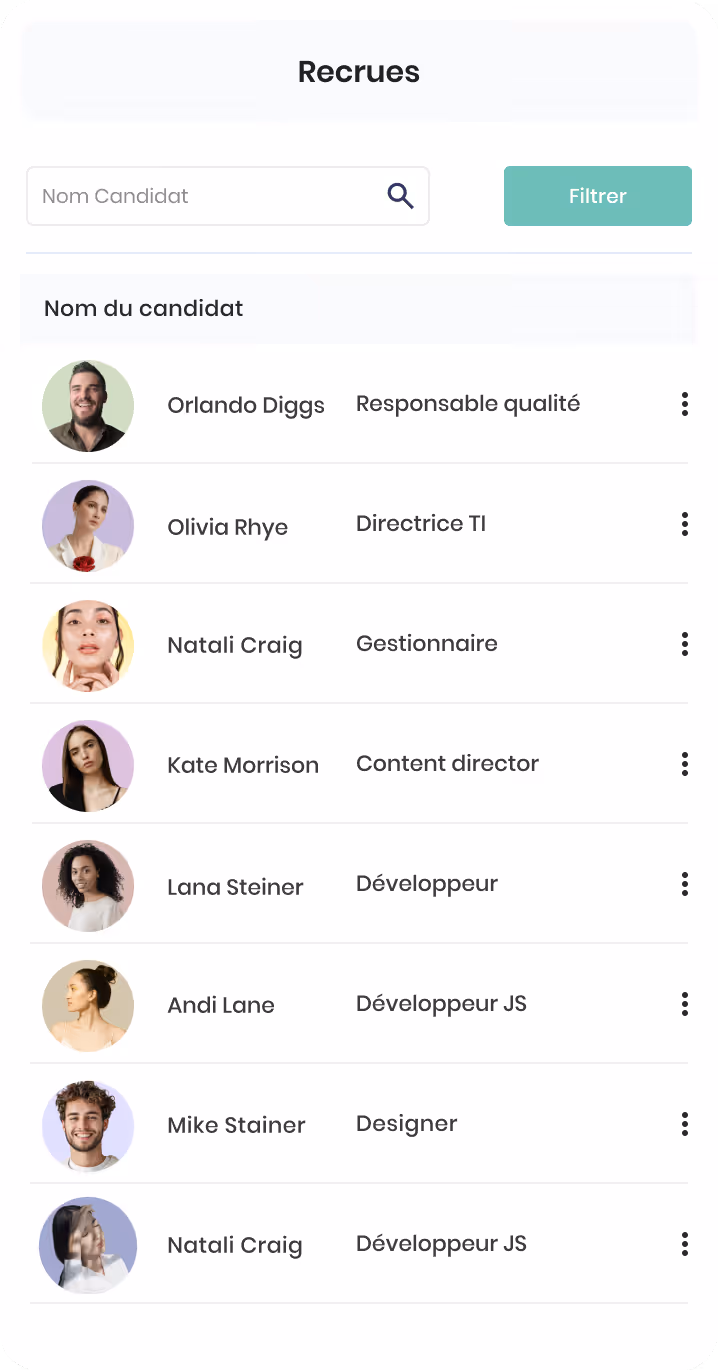Open Mike Stainer's candidate row
718x1370 pixels.
click(x=359, y=1125)
